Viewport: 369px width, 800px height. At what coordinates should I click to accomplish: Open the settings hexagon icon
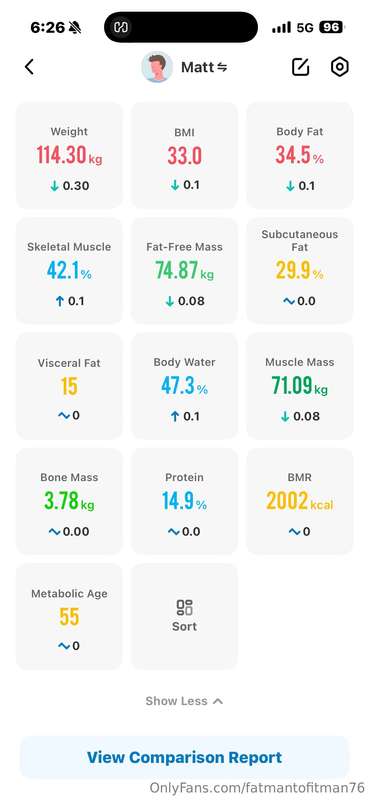click(x=340, y=67)
